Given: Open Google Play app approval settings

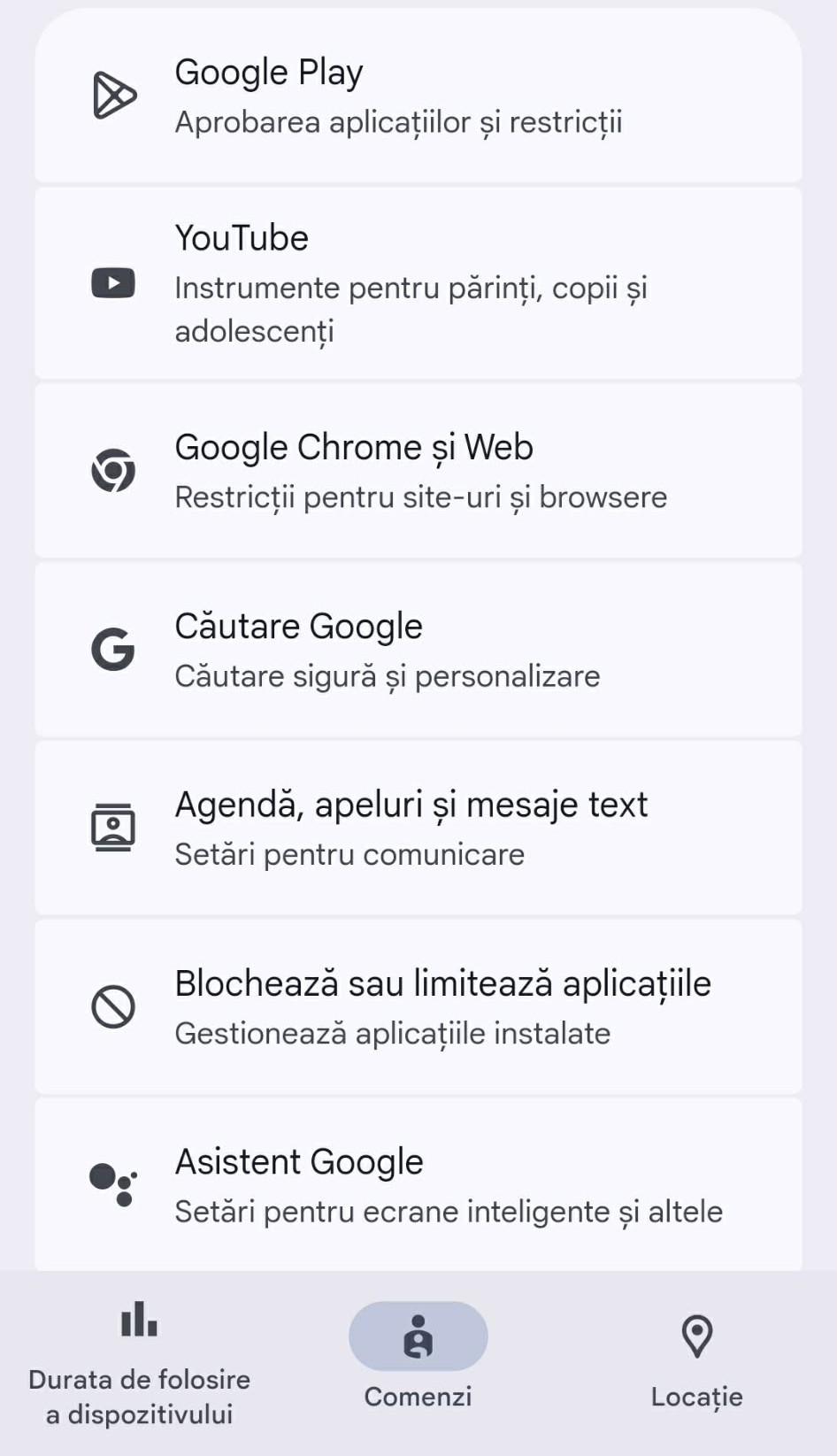Looking at the screenshot, I should pyautogui.click(x=418, y=96).
